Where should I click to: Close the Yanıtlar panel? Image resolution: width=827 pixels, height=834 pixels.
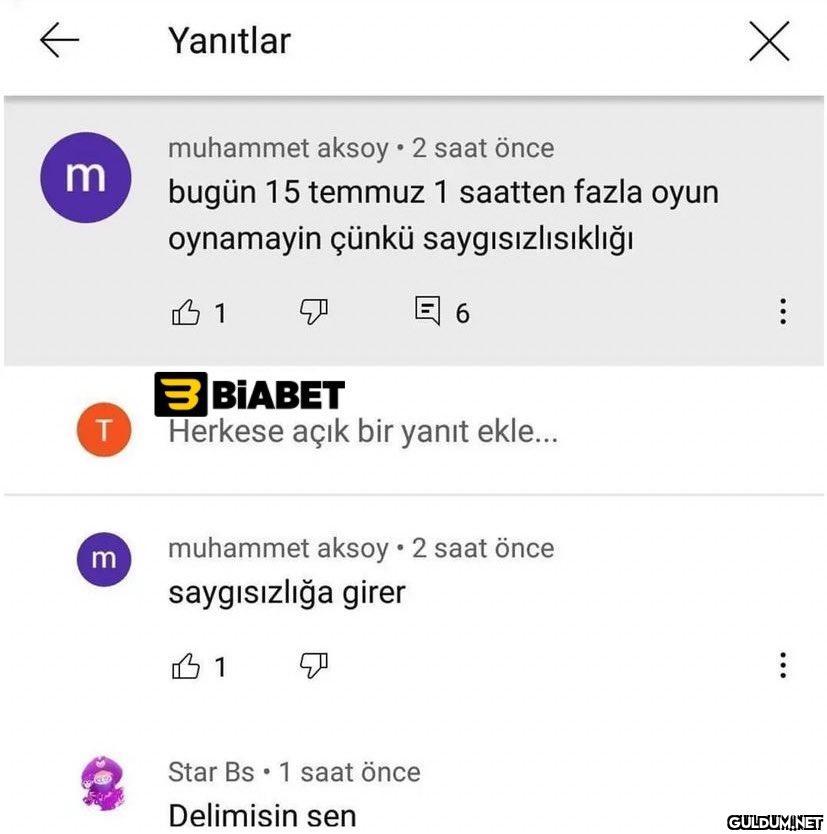click(x=769, y=42)
